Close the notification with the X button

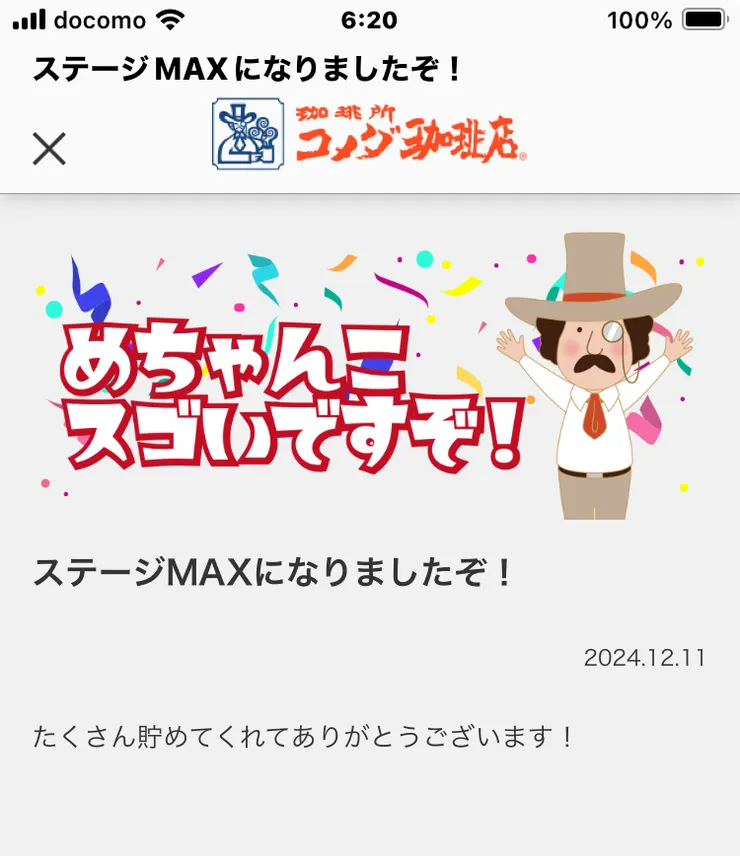coord(47,148)
